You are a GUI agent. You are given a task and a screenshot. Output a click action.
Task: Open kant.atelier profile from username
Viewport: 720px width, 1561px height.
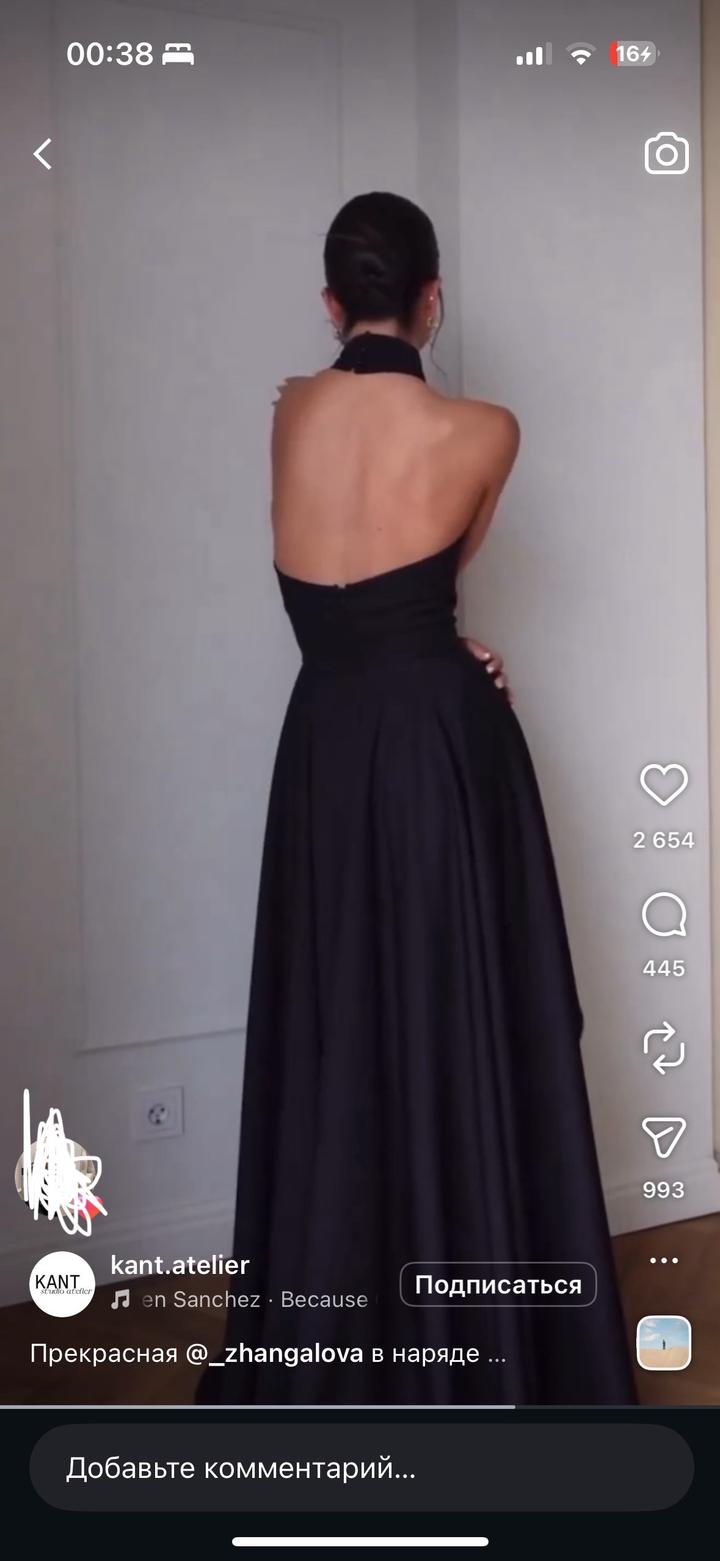[x=180, y=1265]
